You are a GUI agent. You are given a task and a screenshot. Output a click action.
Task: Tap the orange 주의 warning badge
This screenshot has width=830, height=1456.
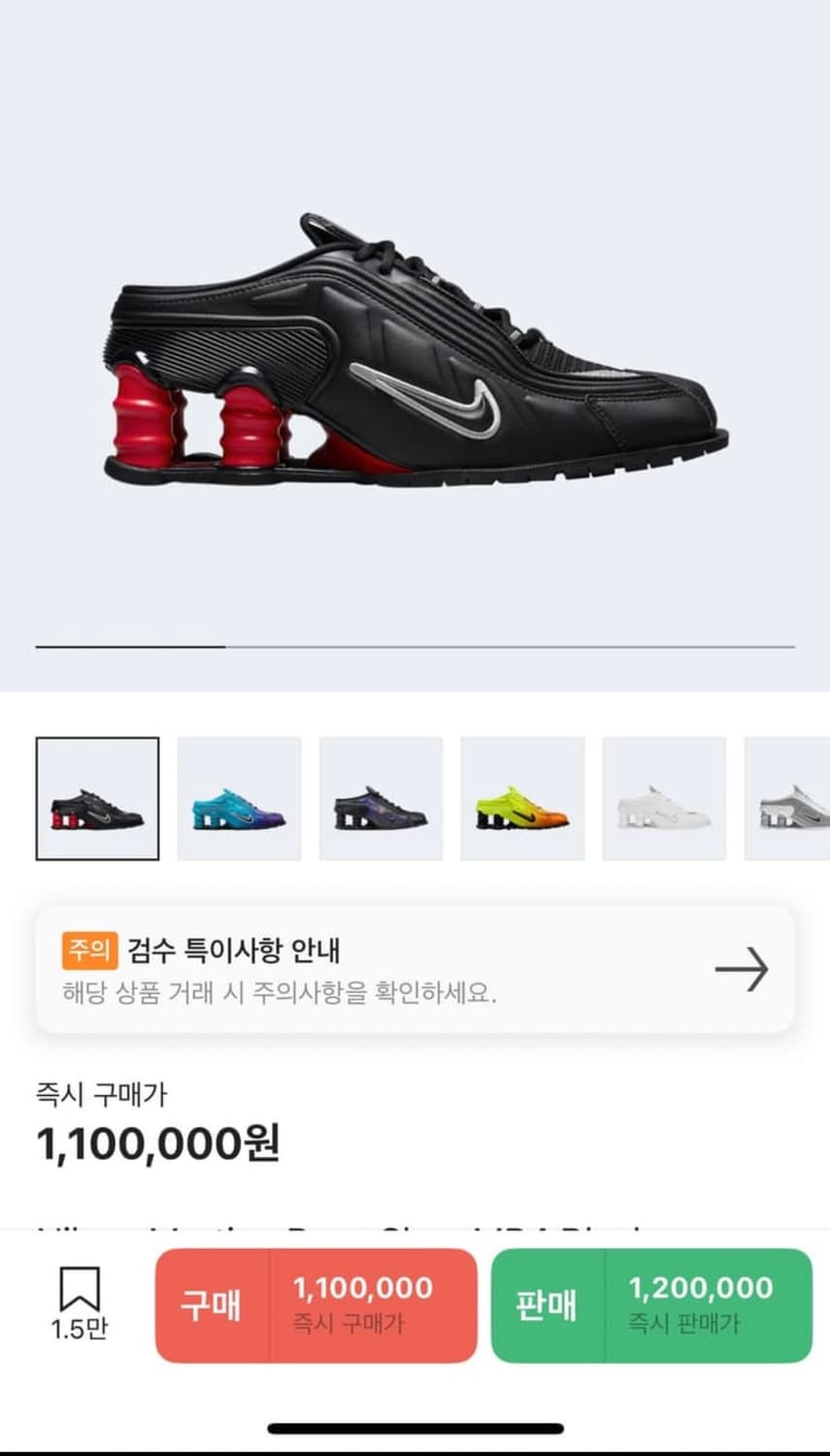pyautogui.click(x=88, y=951)
